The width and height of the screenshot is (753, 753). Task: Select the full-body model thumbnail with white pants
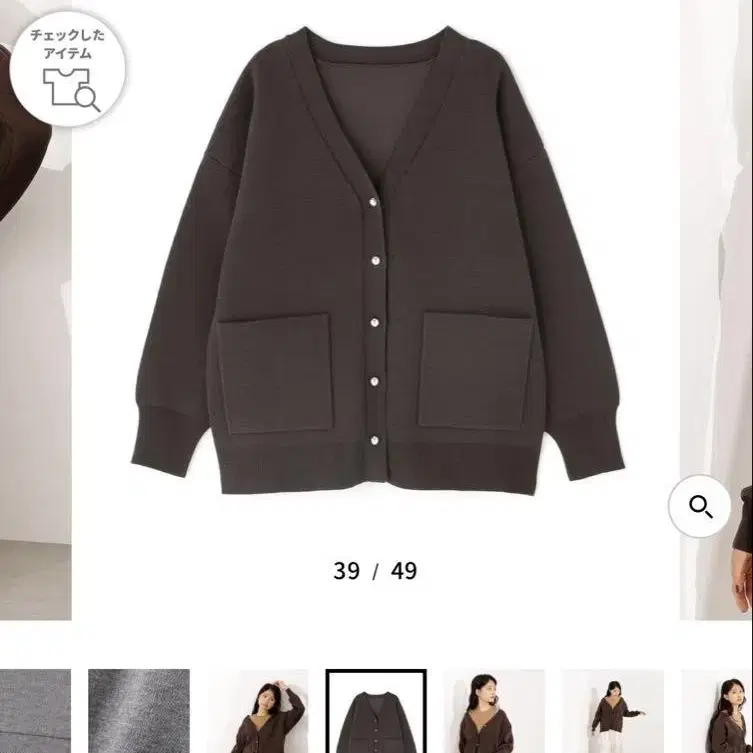(613, 711)
